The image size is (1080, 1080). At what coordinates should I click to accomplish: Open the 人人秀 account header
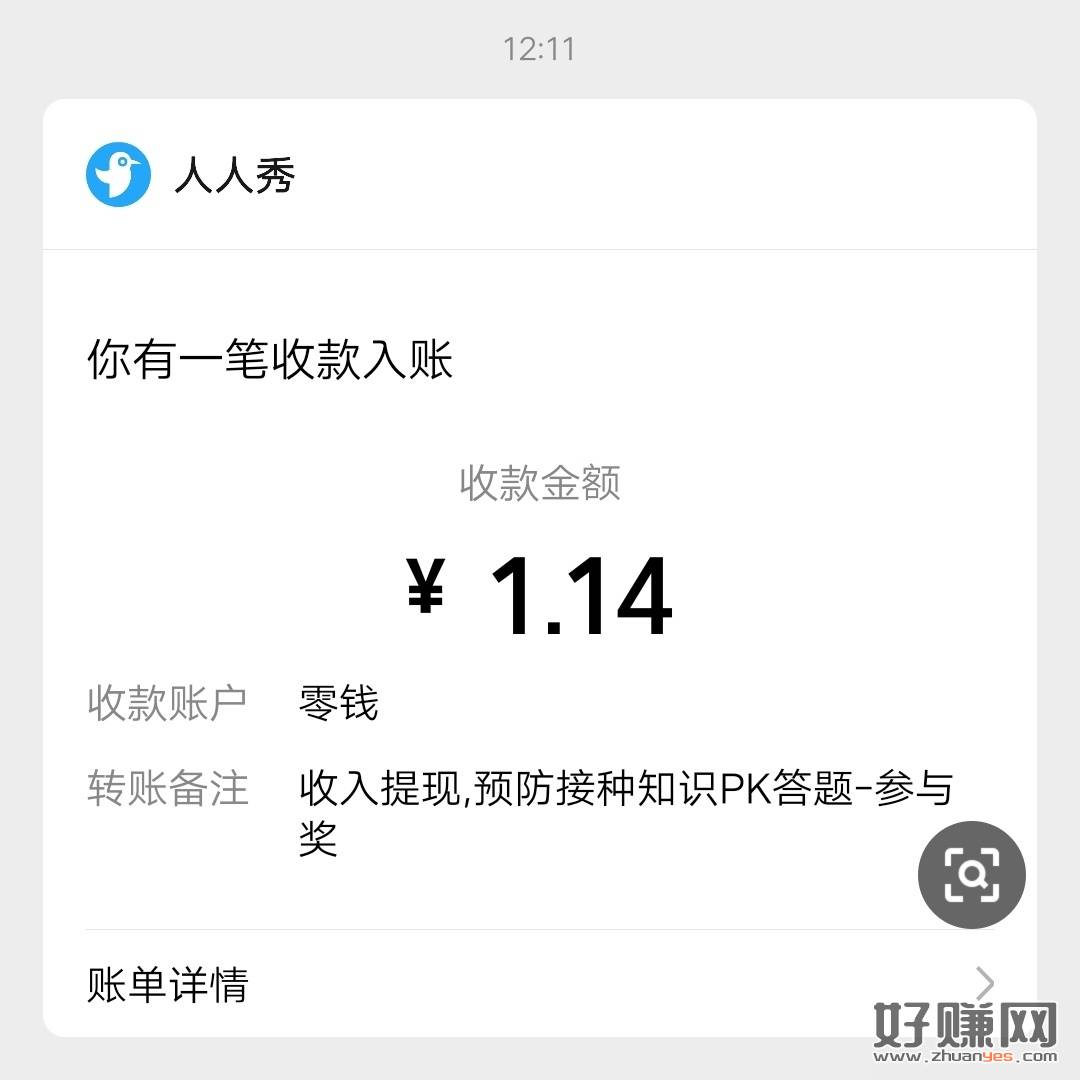[x=235, y=176]
